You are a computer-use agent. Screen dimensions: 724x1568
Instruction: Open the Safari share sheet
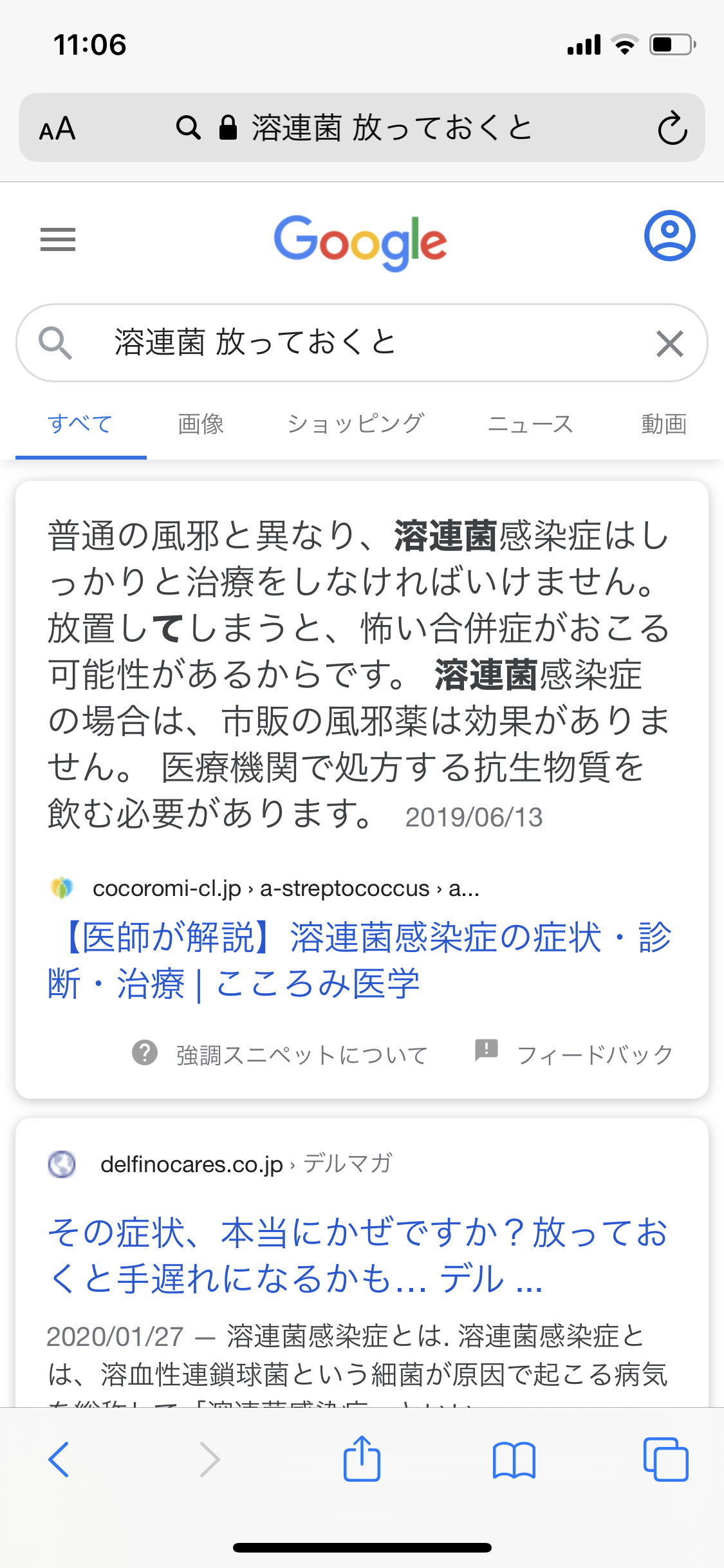[362, 1458]
